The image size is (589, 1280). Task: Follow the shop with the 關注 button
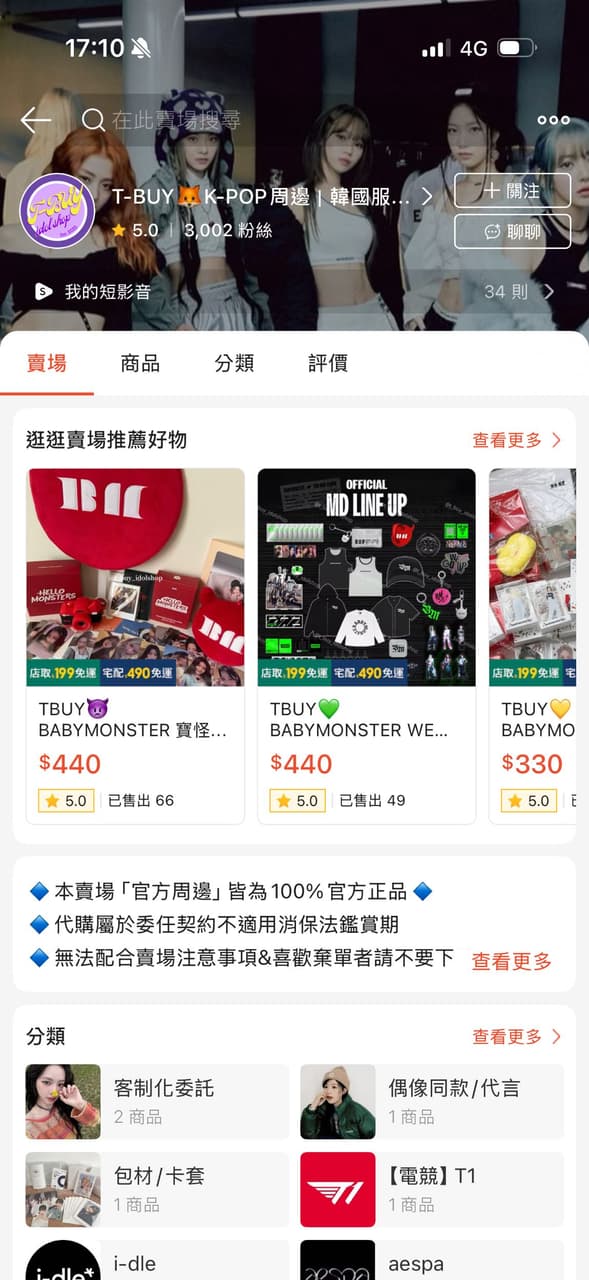click(512, 190)
